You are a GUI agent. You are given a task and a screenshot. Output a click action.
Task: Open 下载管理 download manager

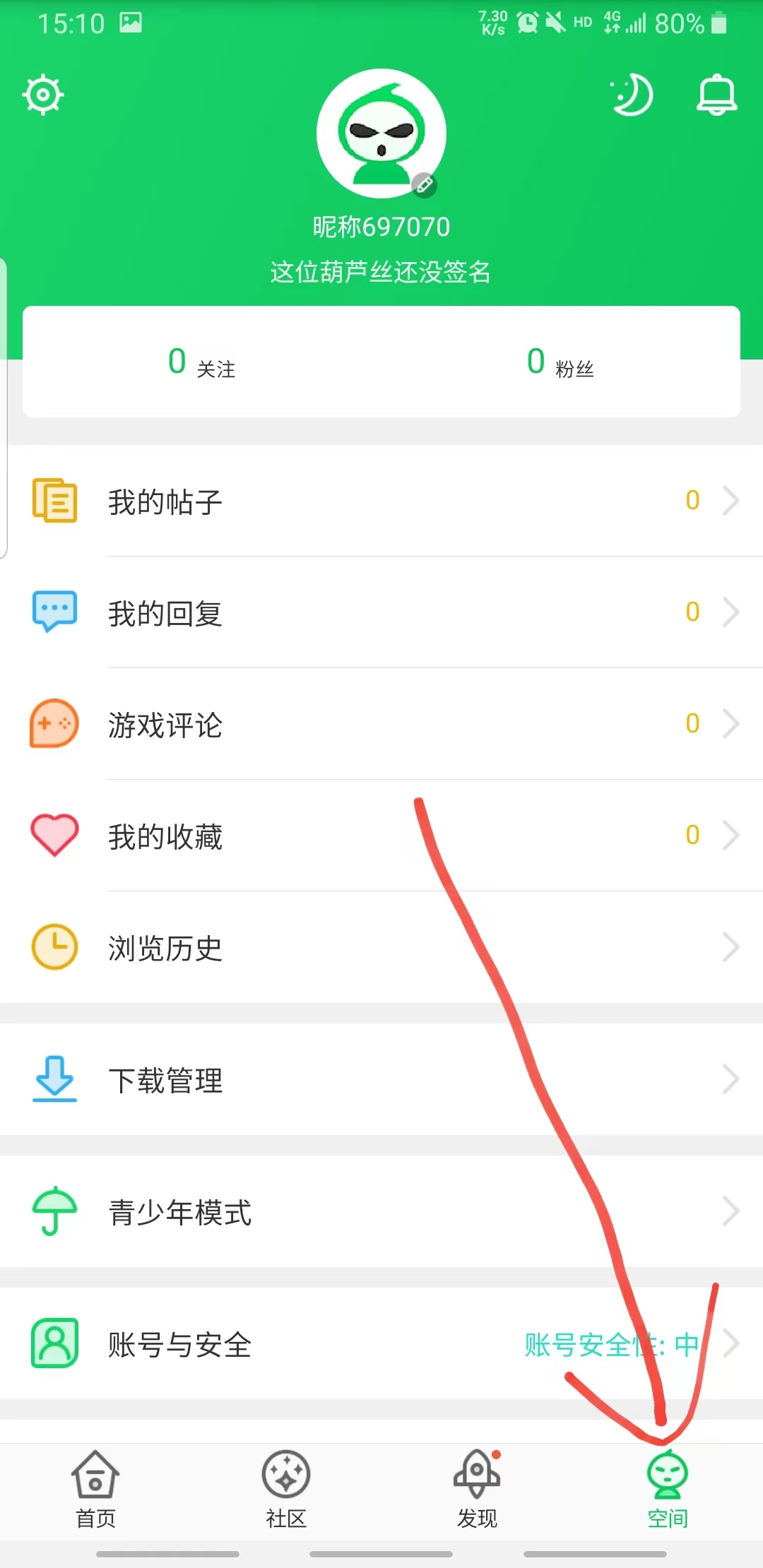(x=381, y=1080)
